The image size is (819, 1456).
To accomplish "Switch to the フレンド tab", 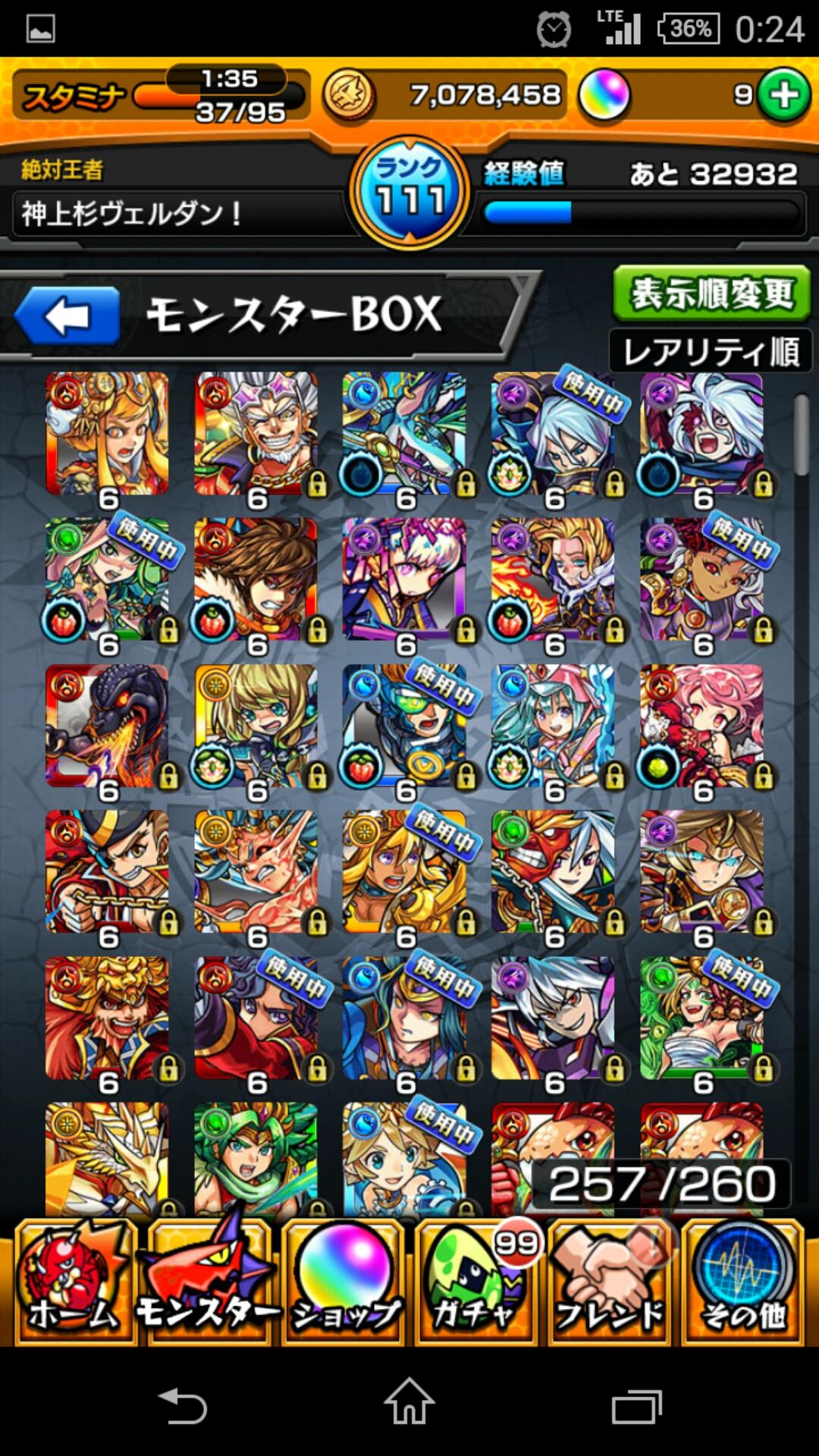I will (611, 1283).
